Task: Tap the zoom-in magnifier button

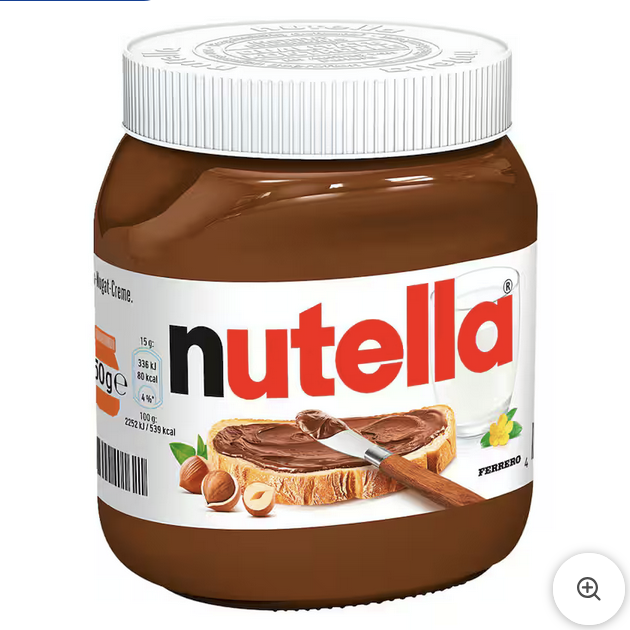Action: tap(588, 588)
